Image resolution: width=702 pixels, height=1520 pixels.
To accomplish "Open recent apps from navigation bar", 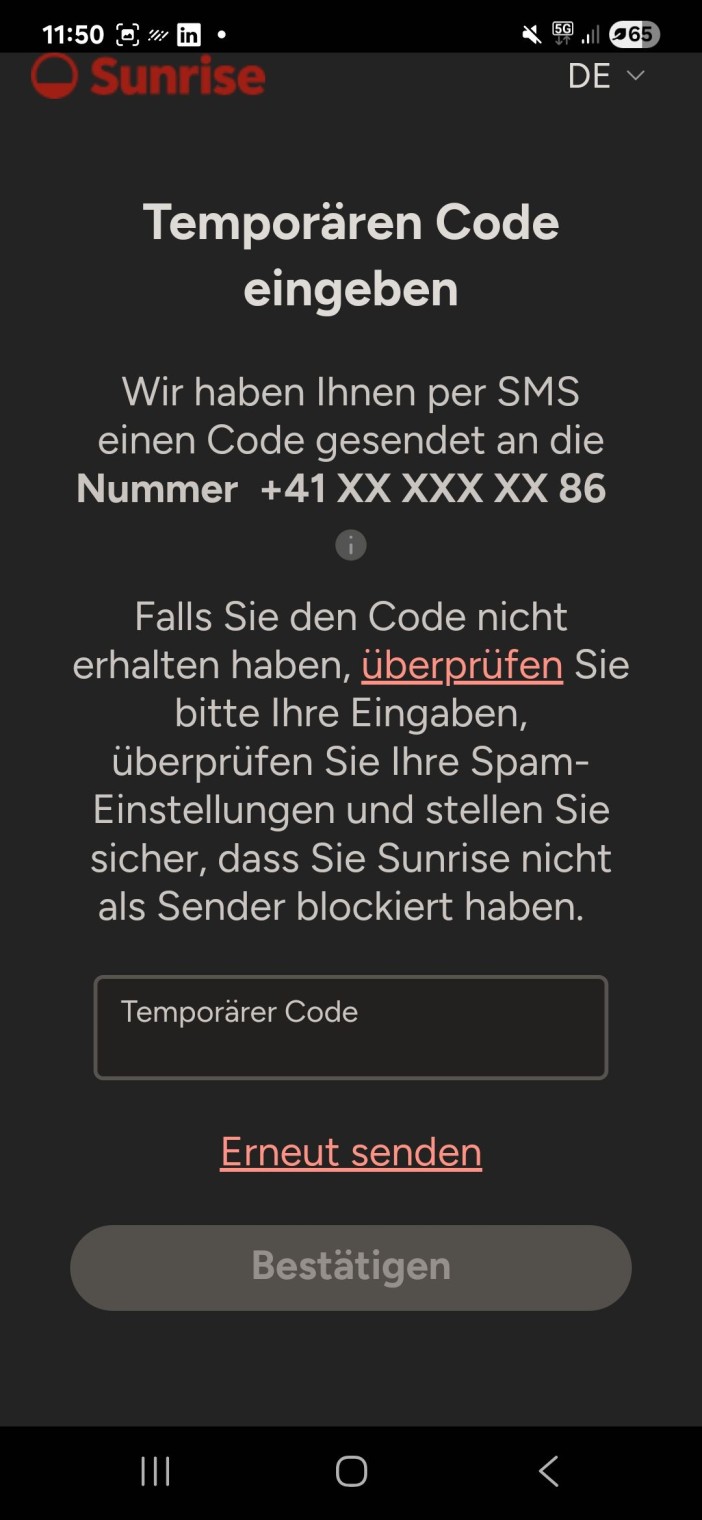I will pyautogui.click(x=155, y=1471).
